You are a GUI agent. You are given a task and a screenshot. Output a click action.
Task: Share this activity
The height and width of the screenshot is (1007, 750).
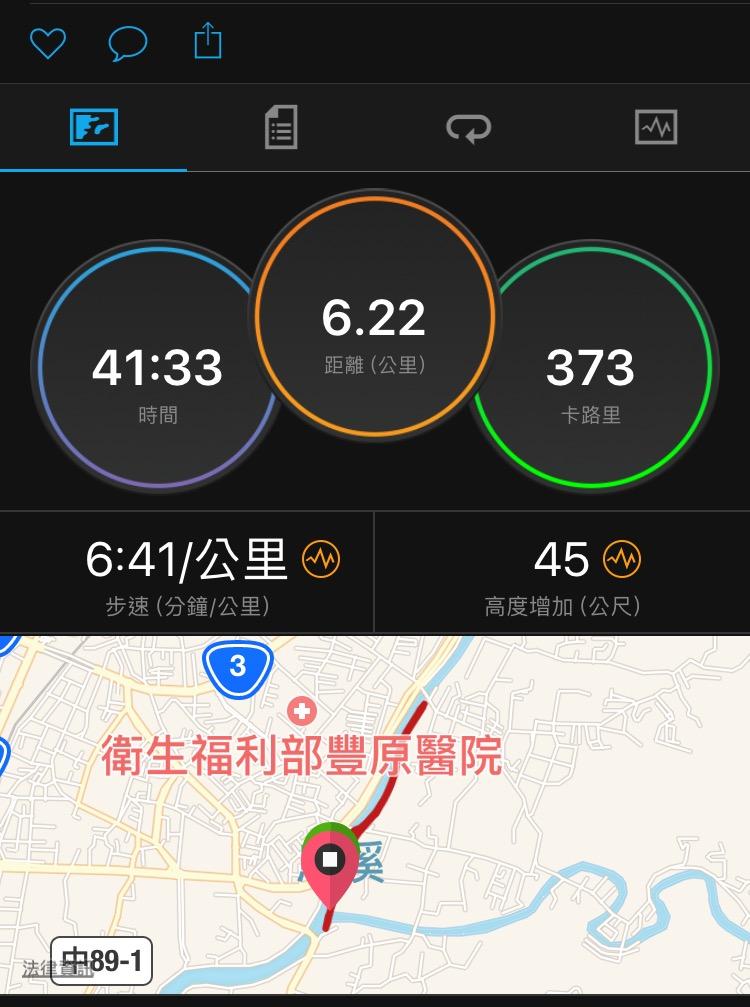click(207, 43)
